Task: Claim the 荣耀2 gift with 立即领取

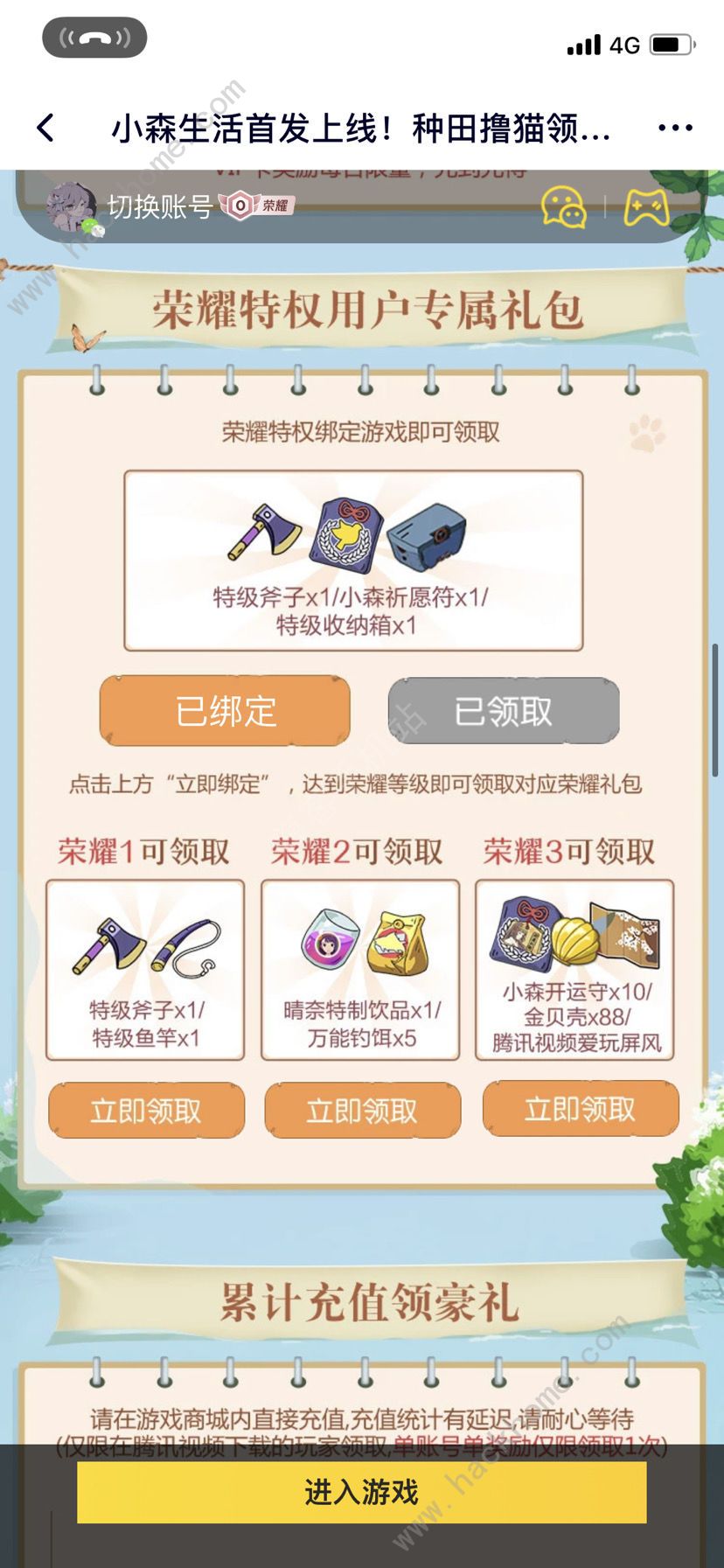Action: pyautogui.click(x=362, y=1111)
